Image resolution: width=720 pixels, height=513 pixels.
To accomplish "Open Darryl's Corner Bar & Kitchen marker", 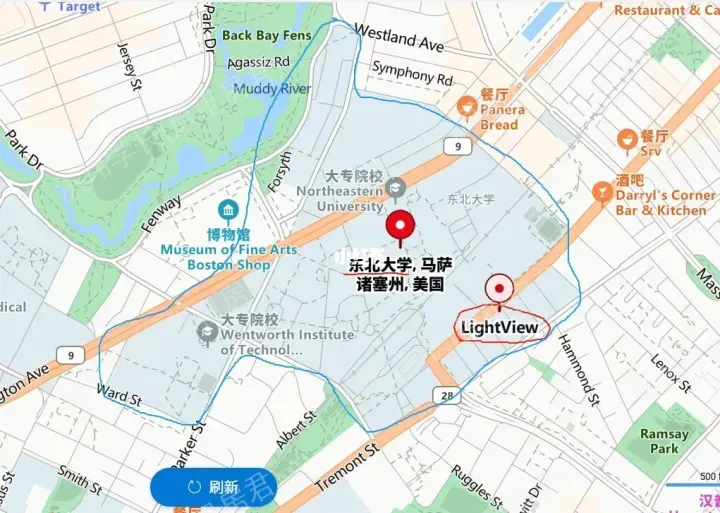I will pos(602,189).
